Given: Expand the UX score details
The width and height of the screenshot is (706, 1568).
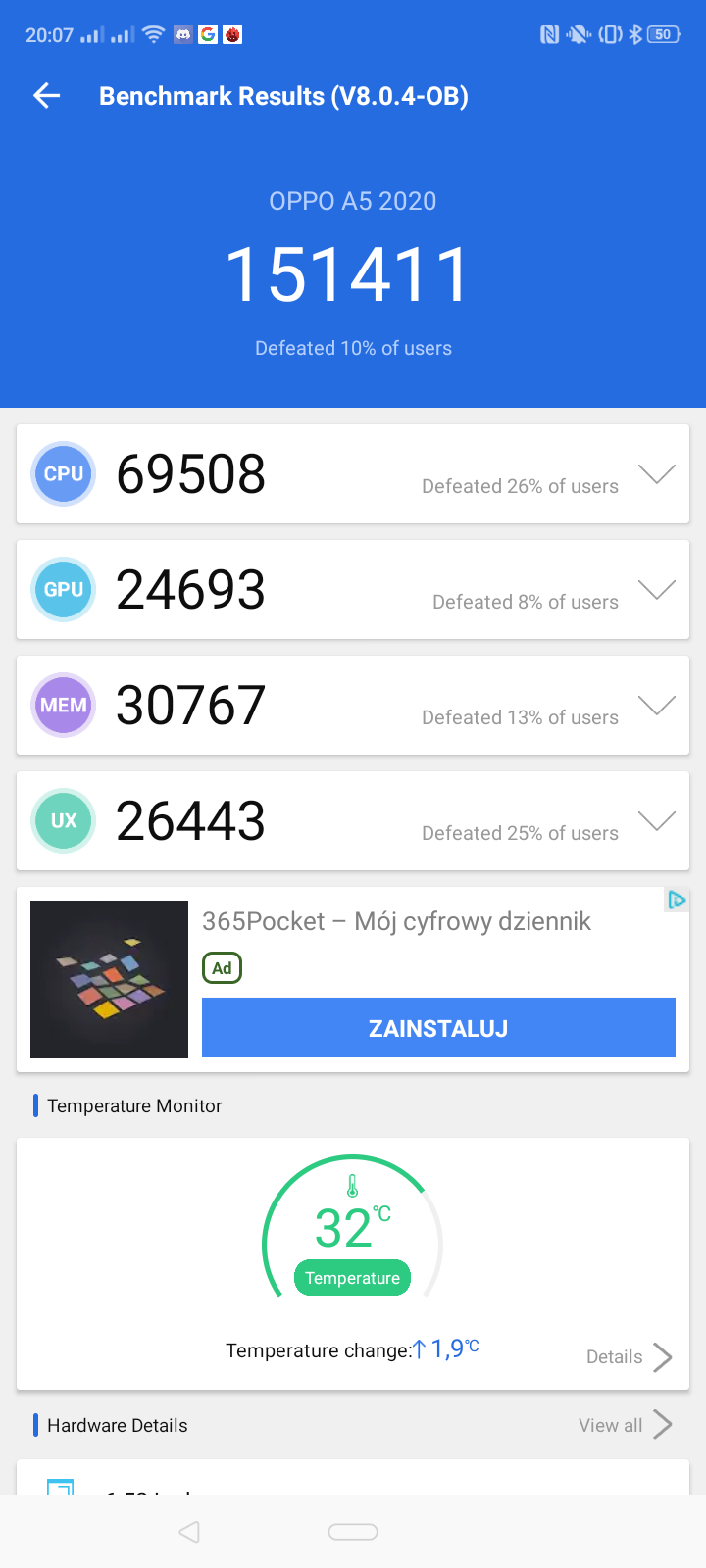Looking at the screenshot, I should (656, 821).
